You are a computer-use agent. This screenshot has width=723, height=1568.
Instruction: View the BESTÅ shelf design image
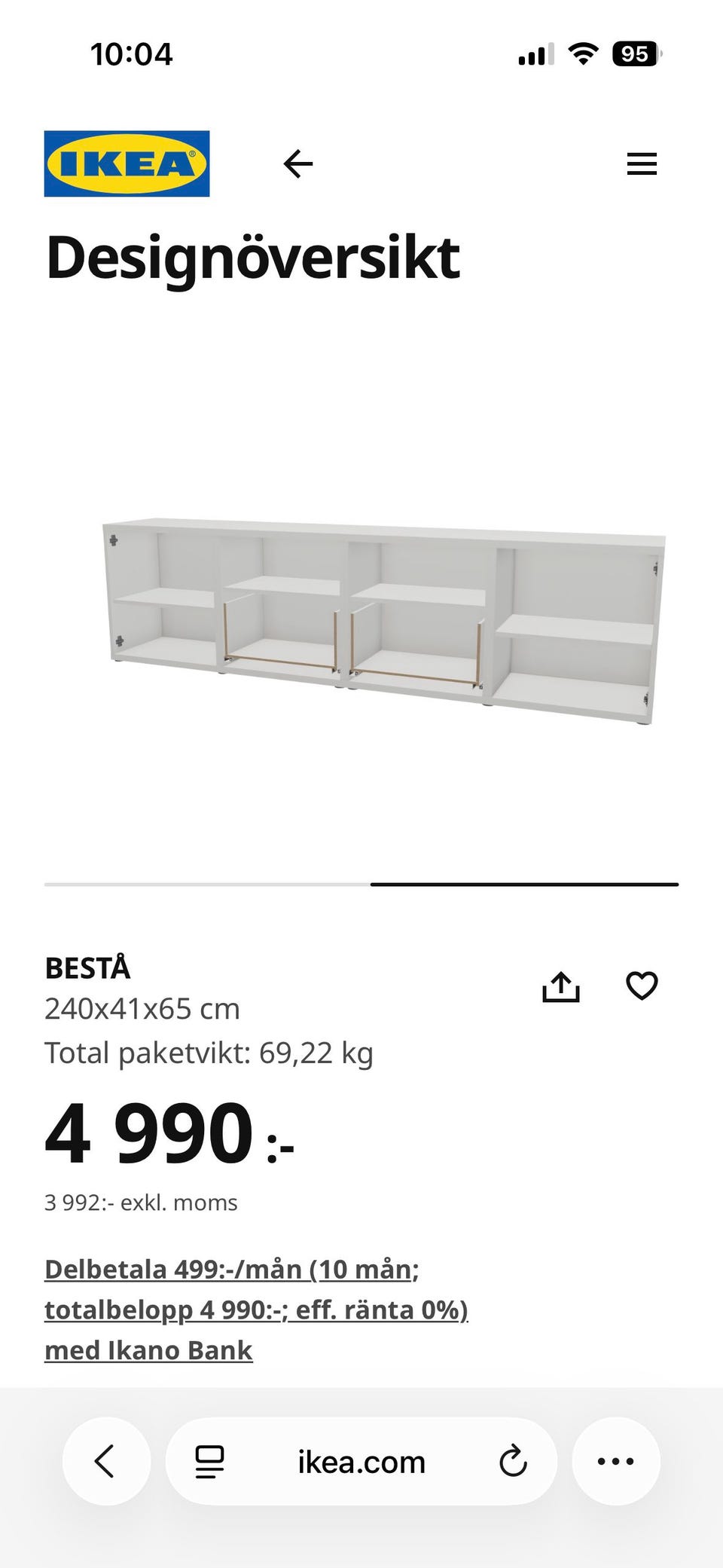click(x=384, y=622)
